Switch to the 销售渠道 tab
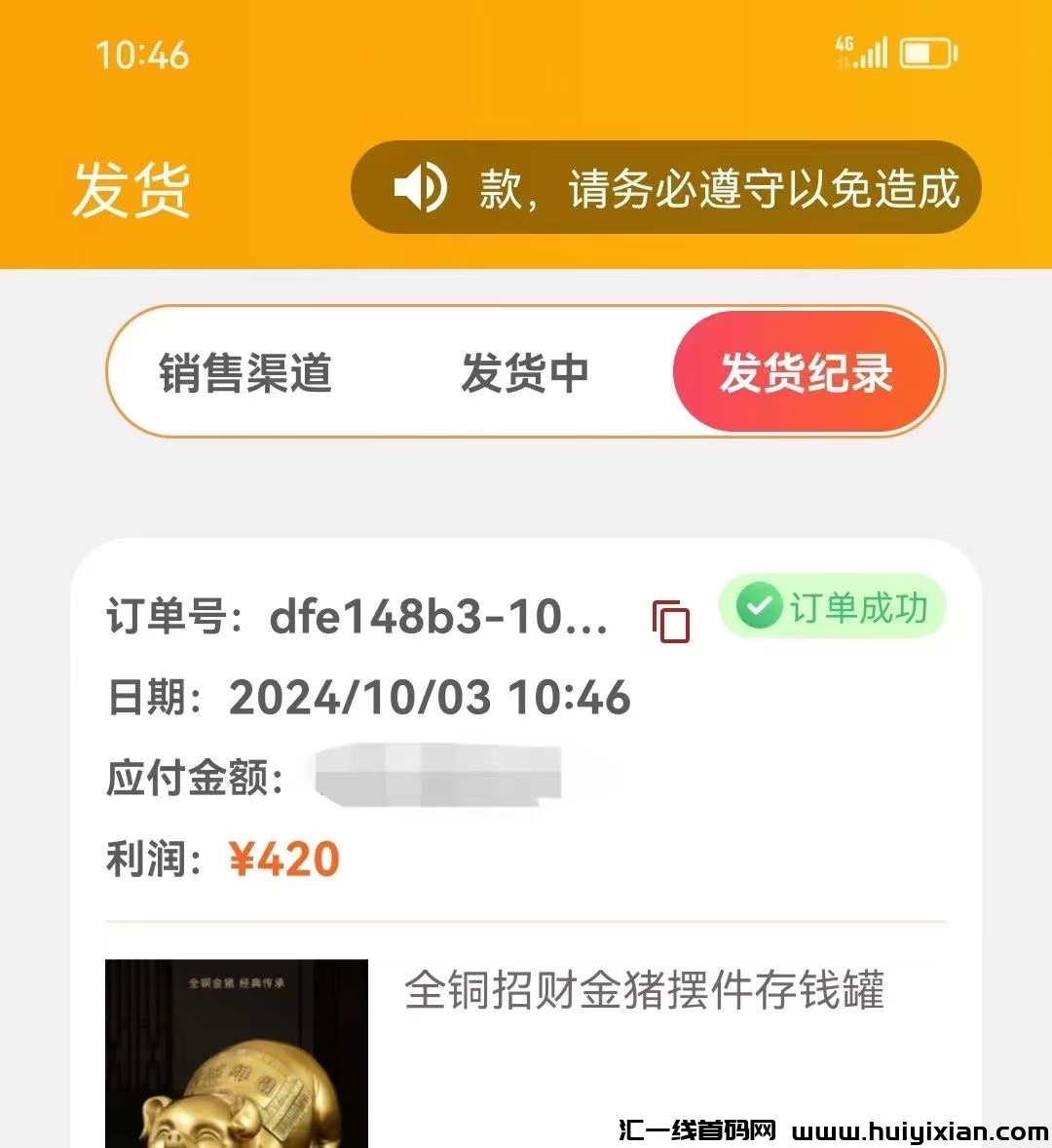Viewport: 1052px width, 1148px height. (x=242, y=373)
